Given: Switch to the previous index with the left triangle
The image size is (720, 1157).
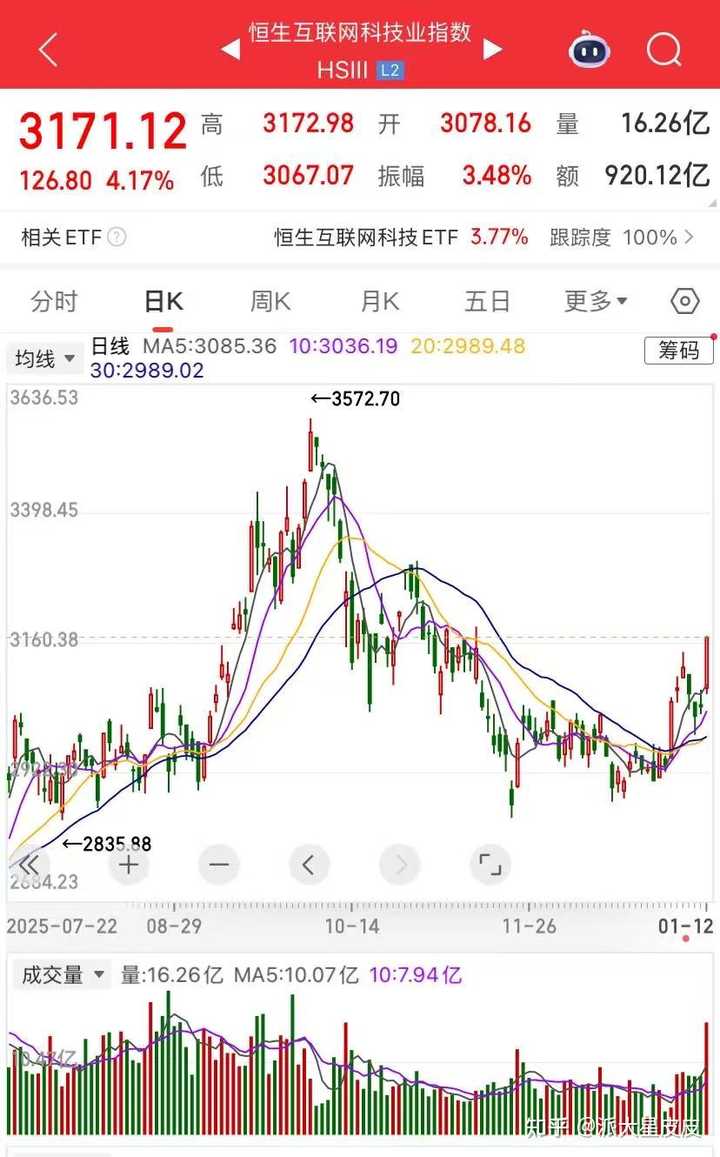Looking at the screenshot, I should coord(231,49).
